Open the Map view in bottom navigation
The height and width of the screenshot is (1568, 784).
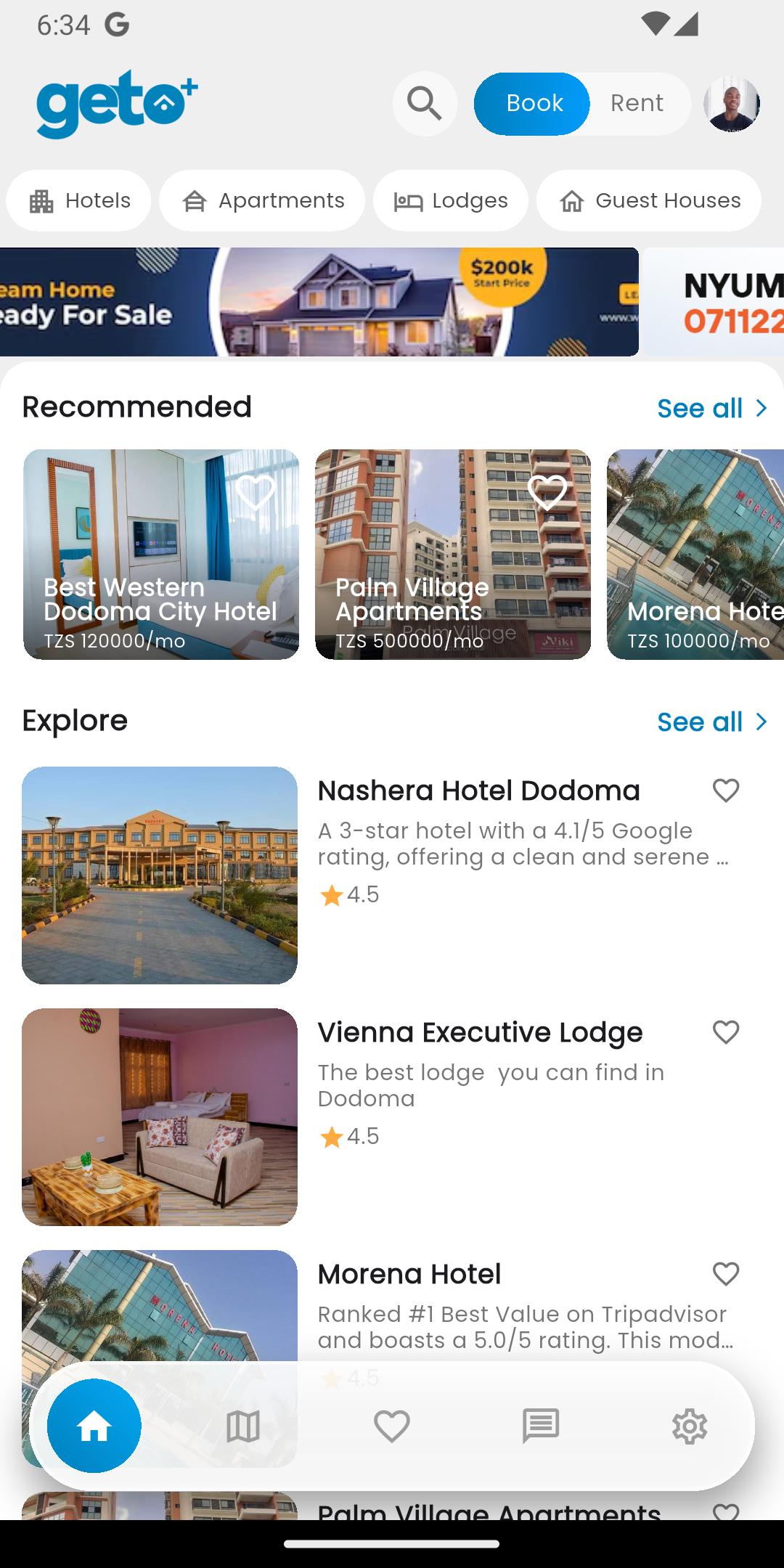tap(243, 1425)
